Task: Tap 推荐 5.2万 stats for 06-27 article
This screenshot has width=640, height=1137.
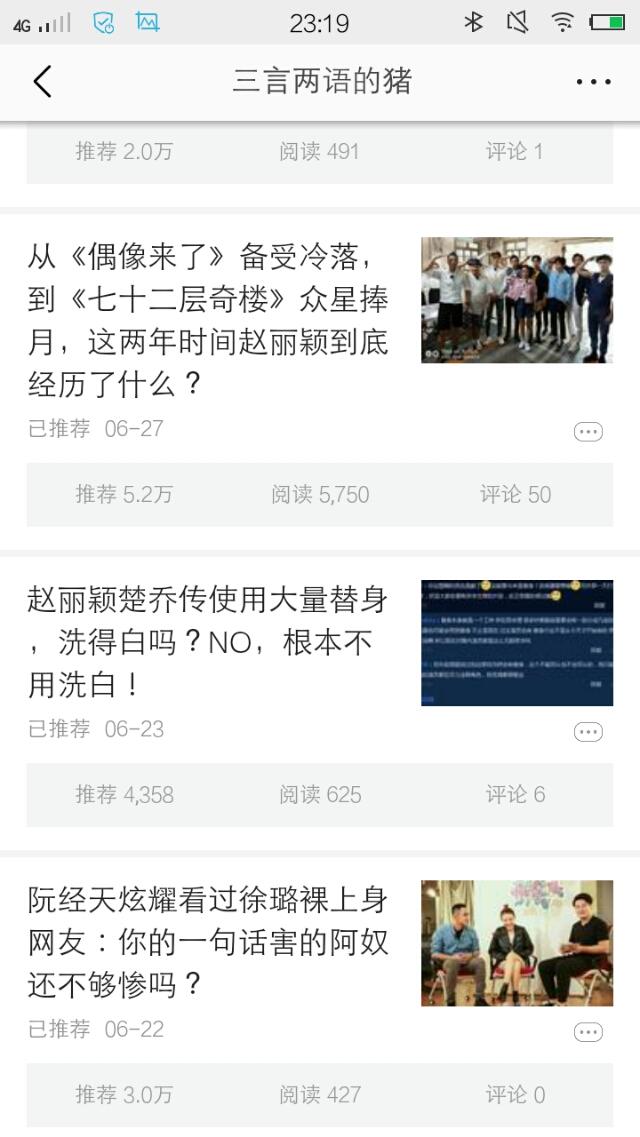Action: 124,494
